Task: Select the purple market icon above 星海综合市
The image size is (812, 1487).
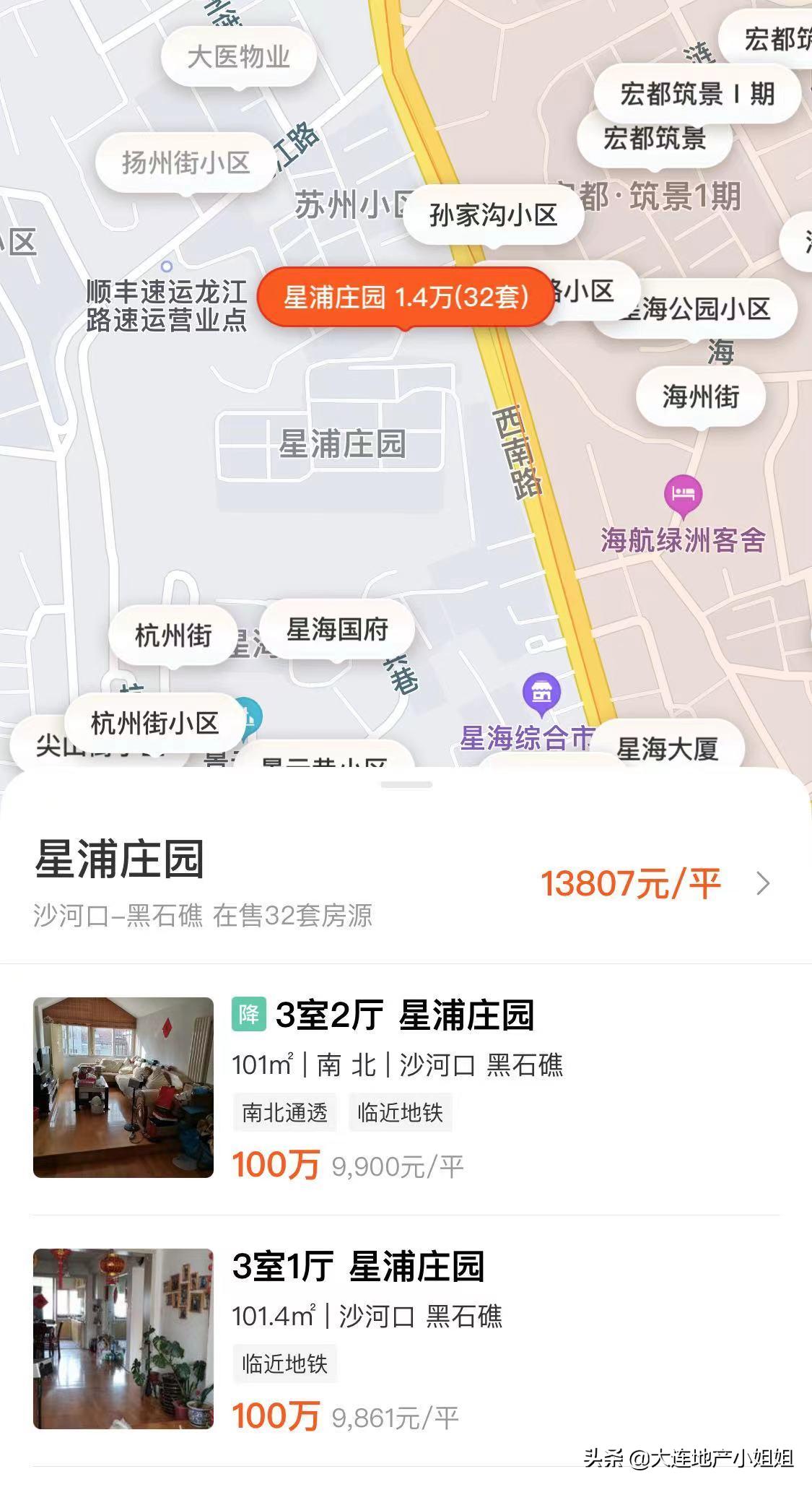Action: (x=543, y=691)
